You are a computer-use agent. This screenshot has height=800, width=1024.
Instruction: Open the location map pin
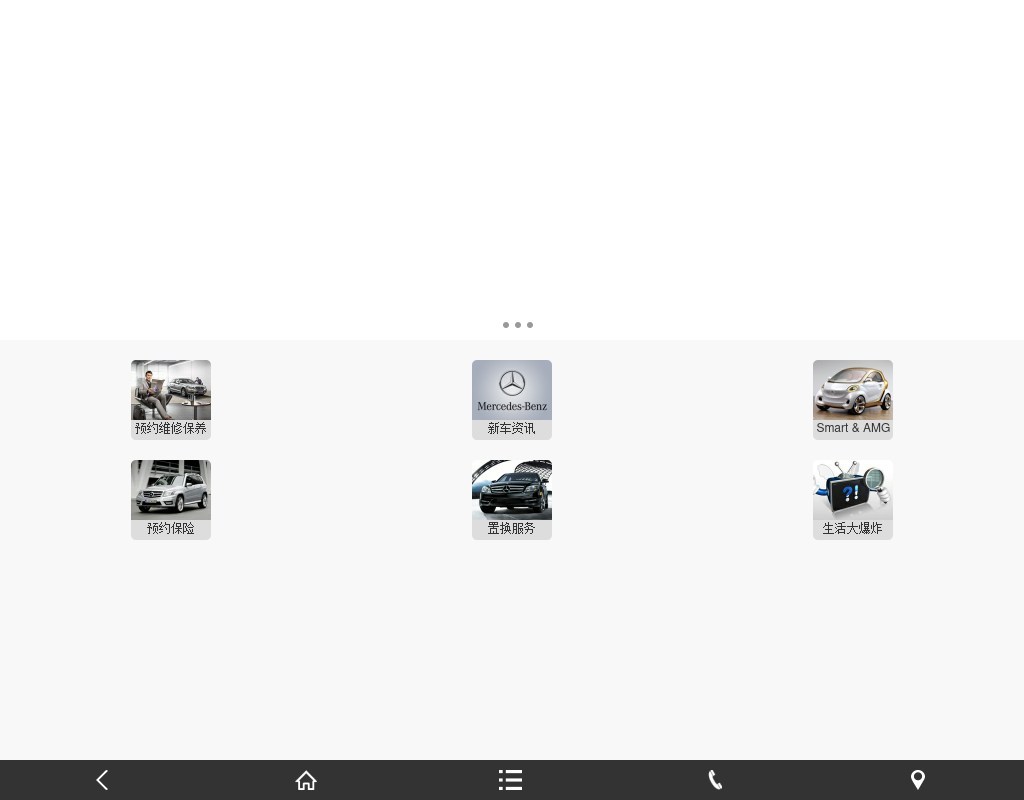click(x=918, y=780)
